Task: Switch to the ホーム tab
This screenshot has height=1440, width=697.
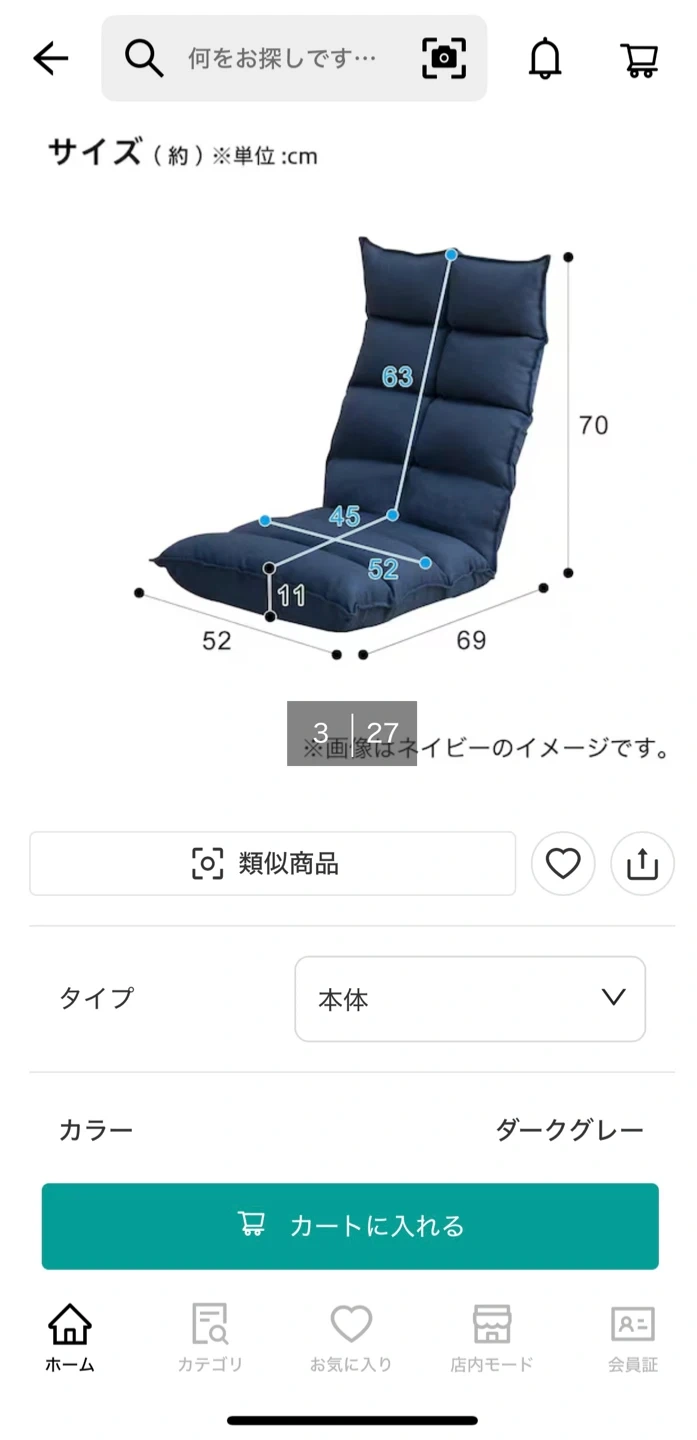Action: point(70,1338)
